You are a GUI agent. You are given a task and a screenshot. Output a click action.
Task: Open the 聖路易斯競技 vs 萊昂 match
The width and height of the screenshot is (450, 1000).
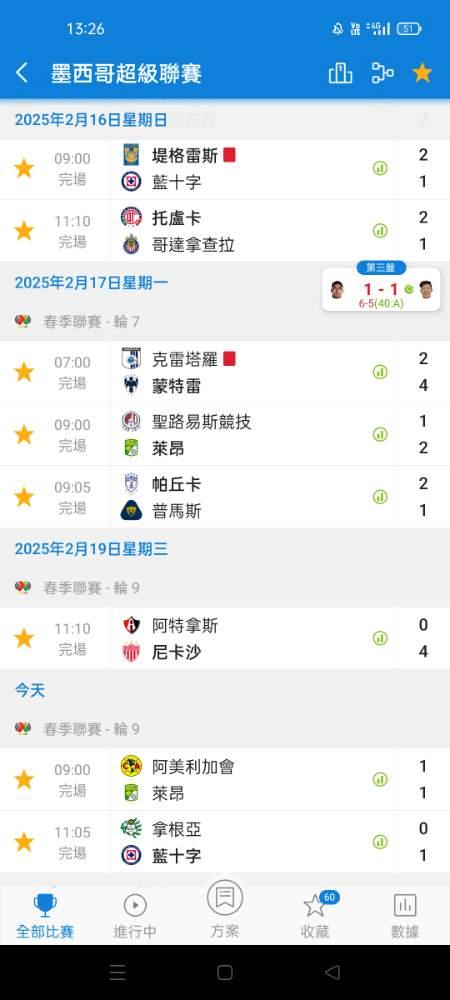[225, 434]
